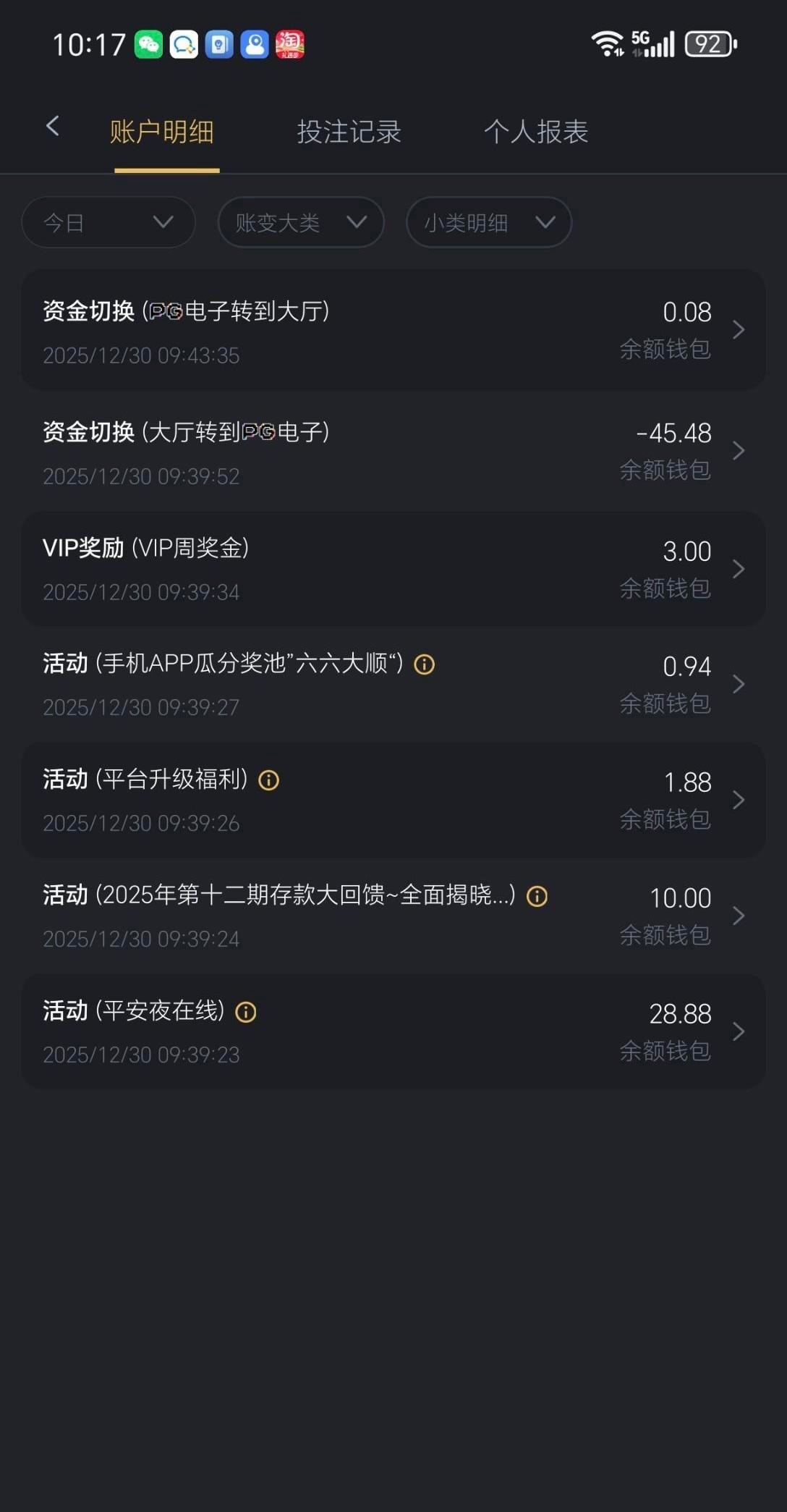787x1512 pixels.
Task: Open the 大厅转到PG电子 -45.48 record
Action: tap(393, 452)
